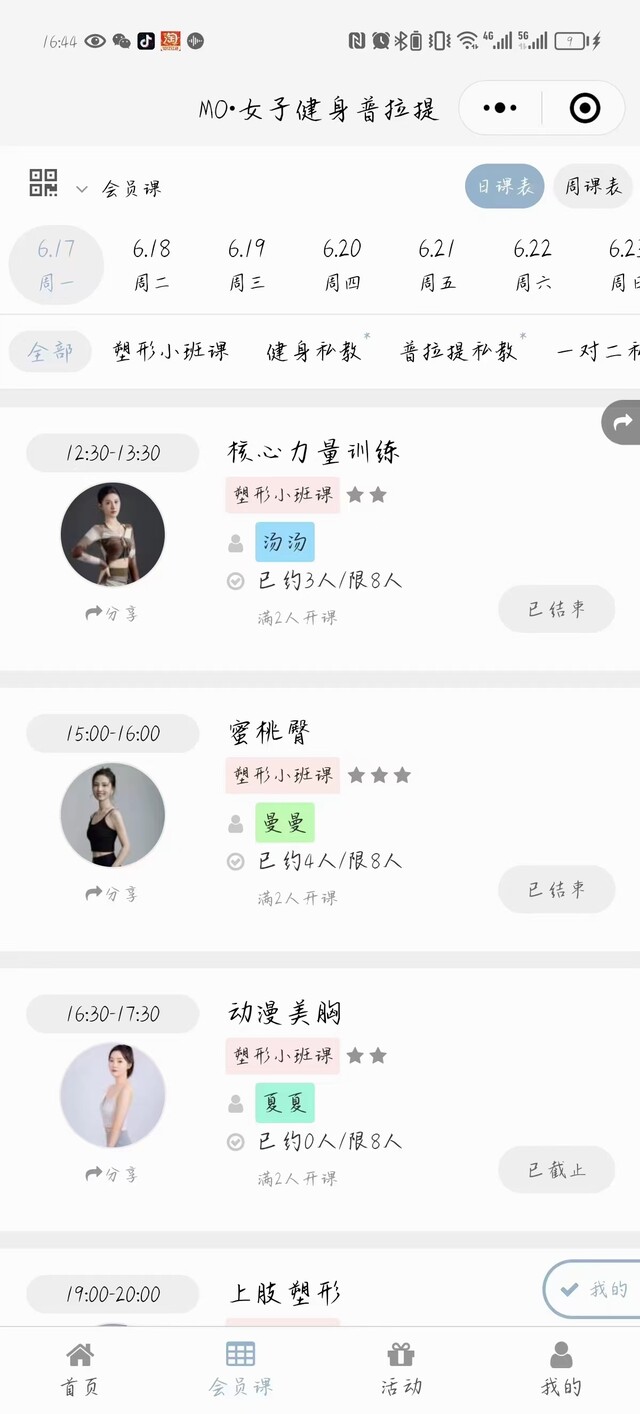Select date 6.18 周二
The image size is (640, 1414).
pyautogui.click(x=151, y=264)
